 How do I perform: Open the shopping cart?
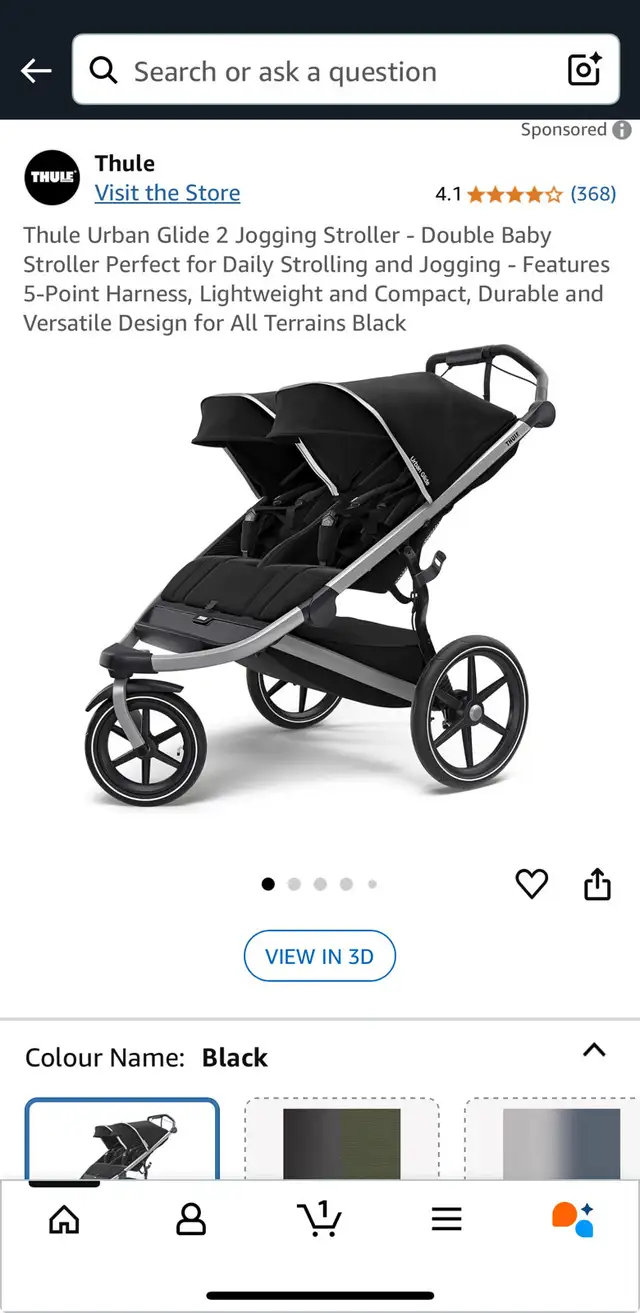320,1219
